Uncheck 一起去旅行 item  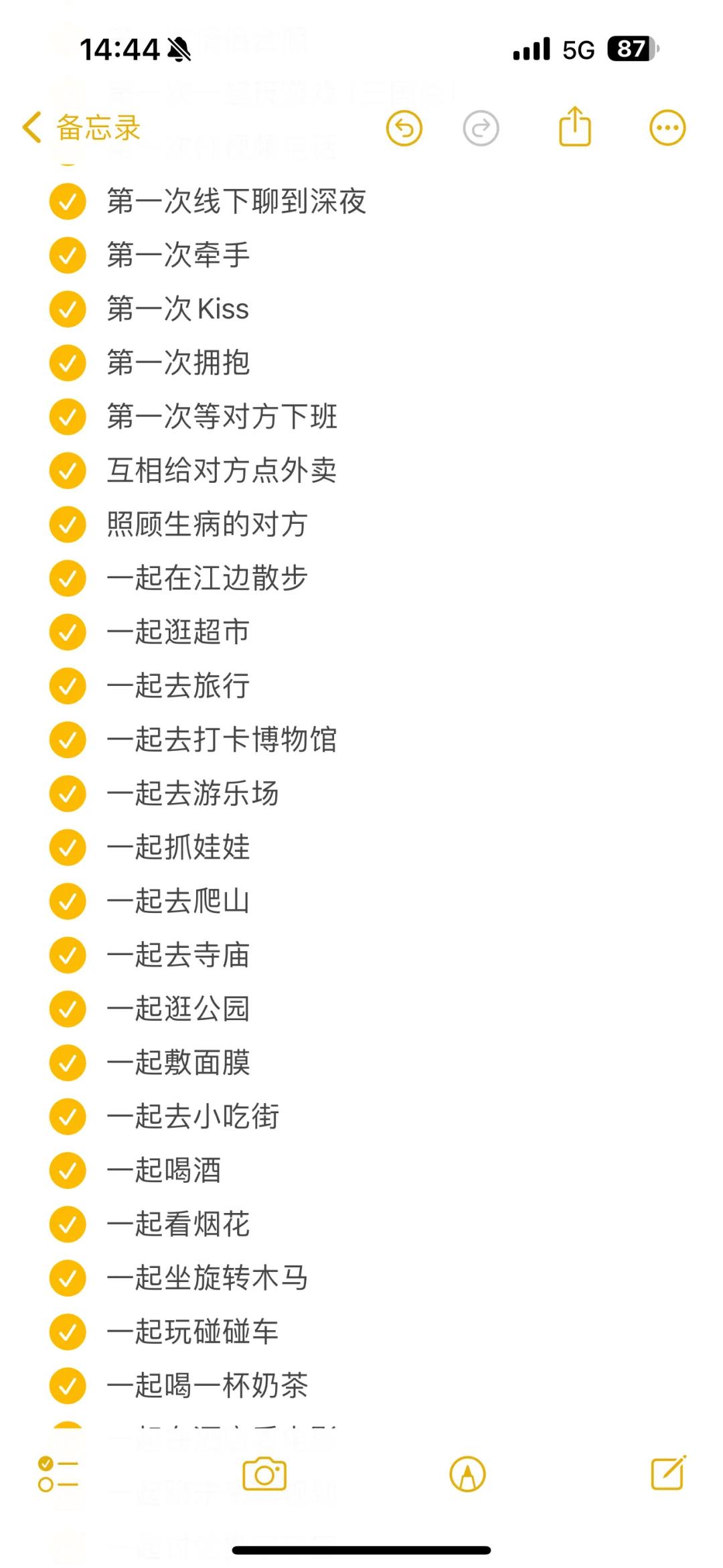(68, 686)
